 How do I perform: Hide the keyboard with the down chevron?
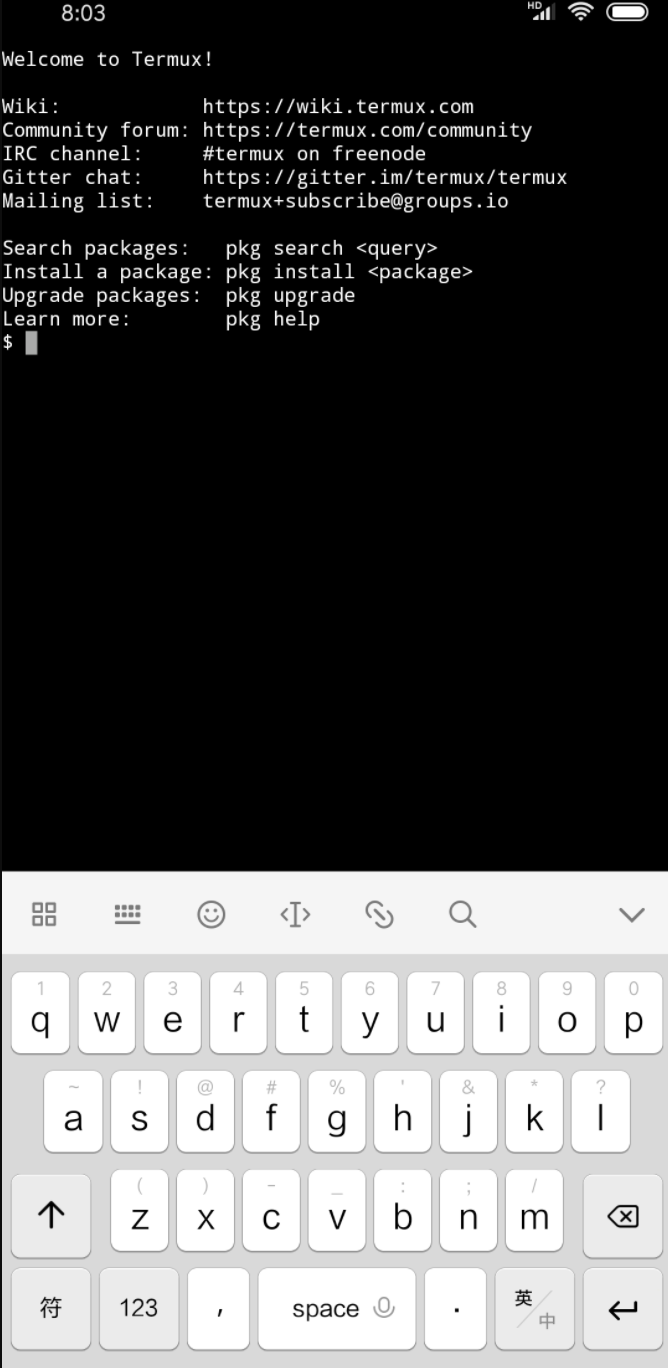coord(631,914)
